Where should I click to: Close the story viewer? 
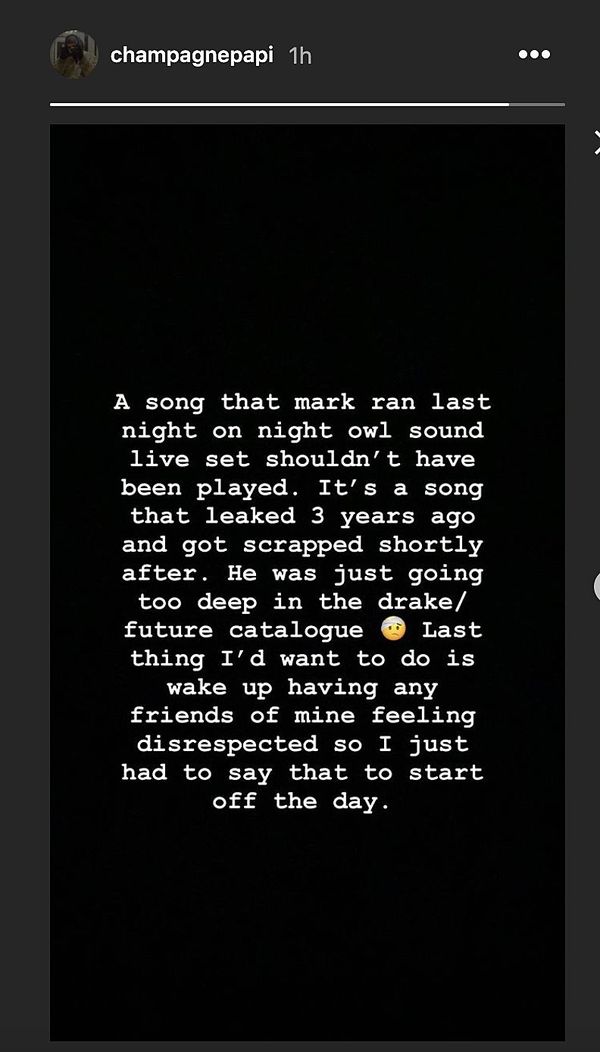[596, 143]
